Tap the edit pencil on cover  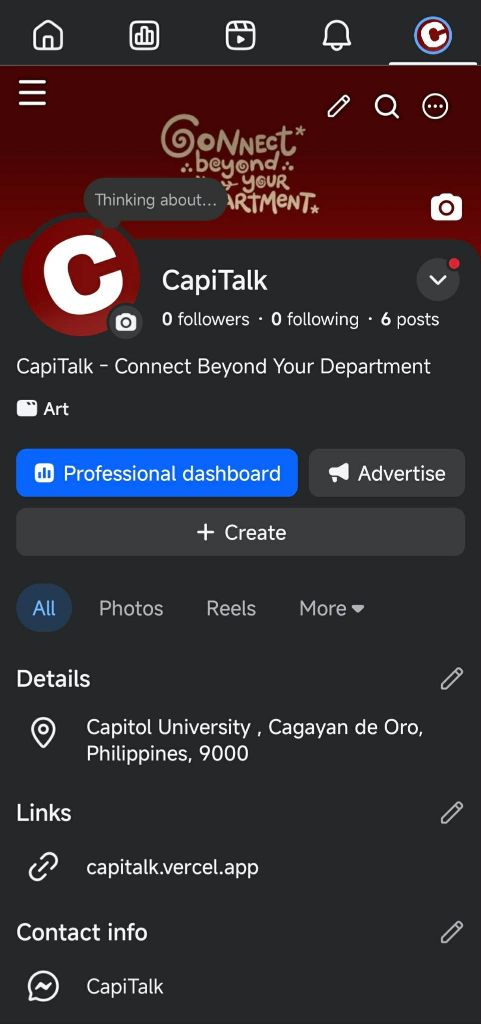338,106
